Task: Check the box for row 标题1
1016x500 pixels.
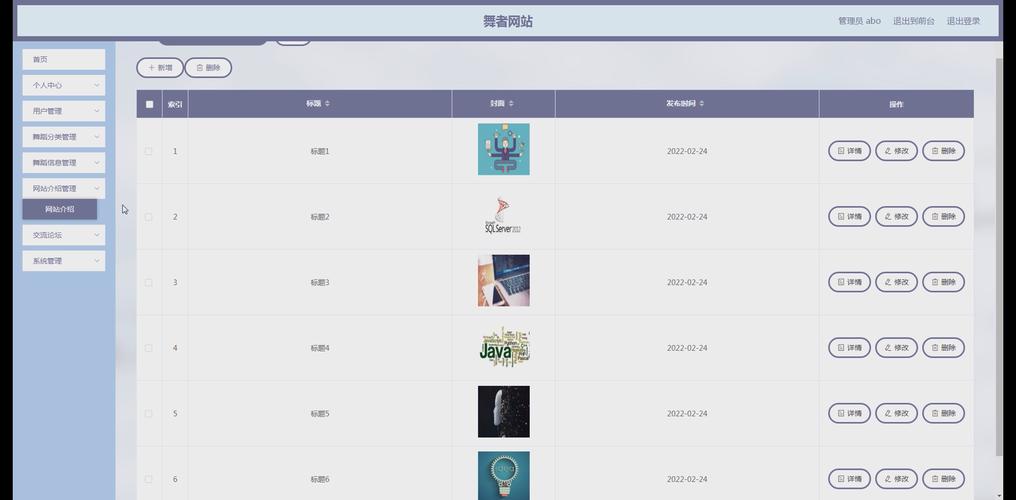Action: (x=149, y=151)
